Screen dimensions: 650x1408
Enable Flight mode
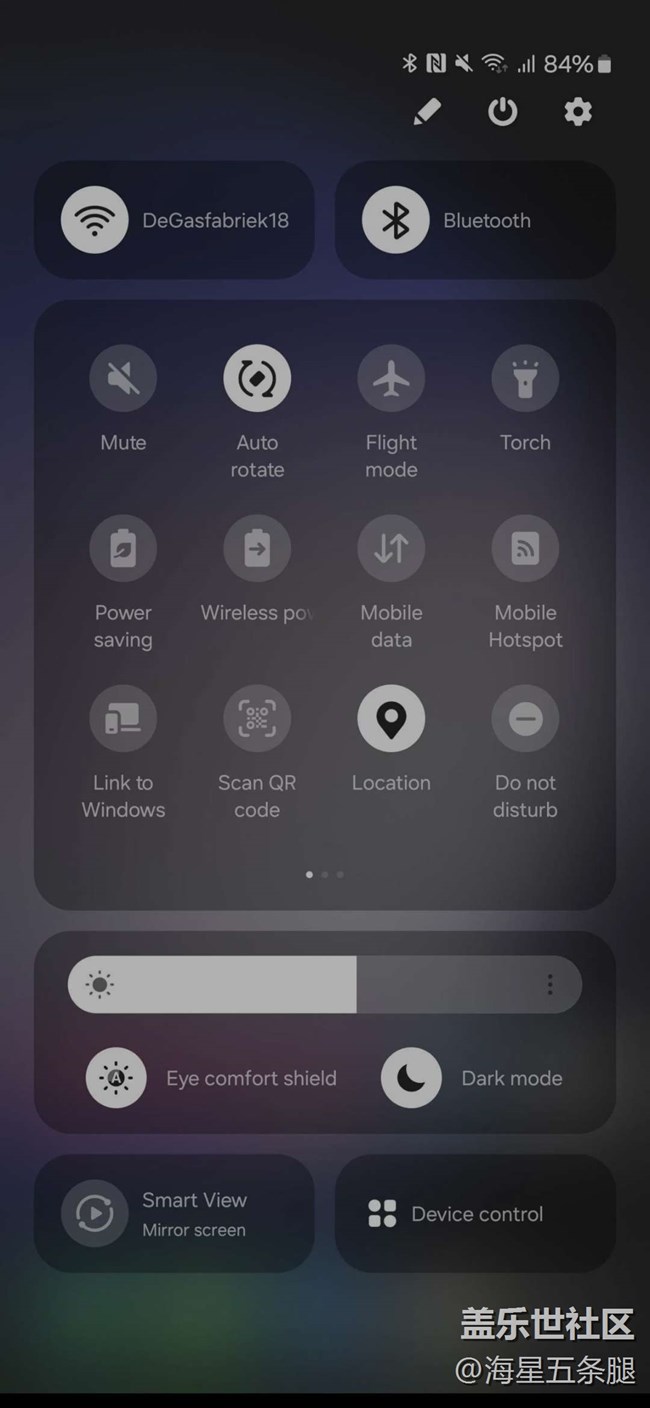[391, 378]
